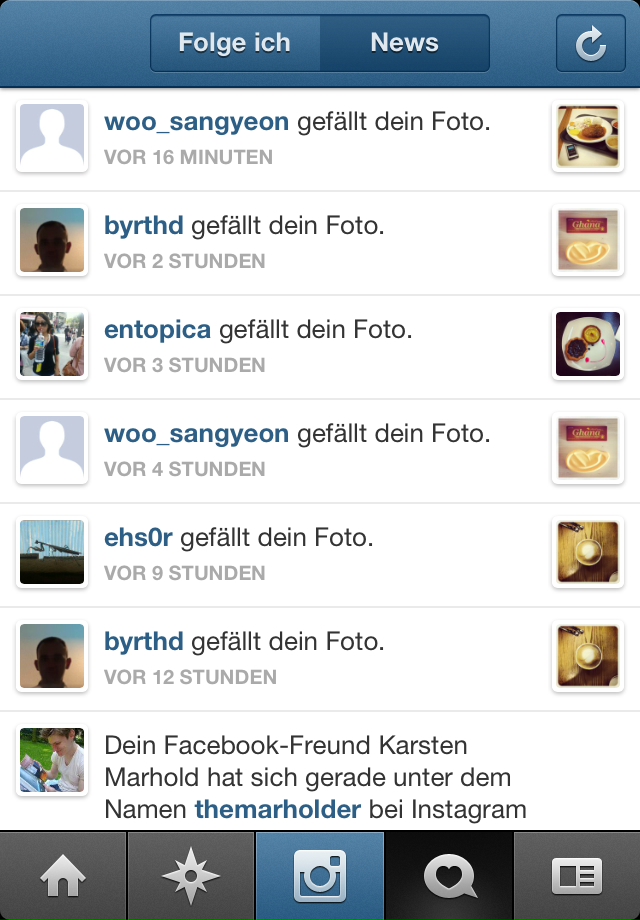Viewport: 640px width, 920px height.
Task: Launch the camera tab
Action: [320, 877]
